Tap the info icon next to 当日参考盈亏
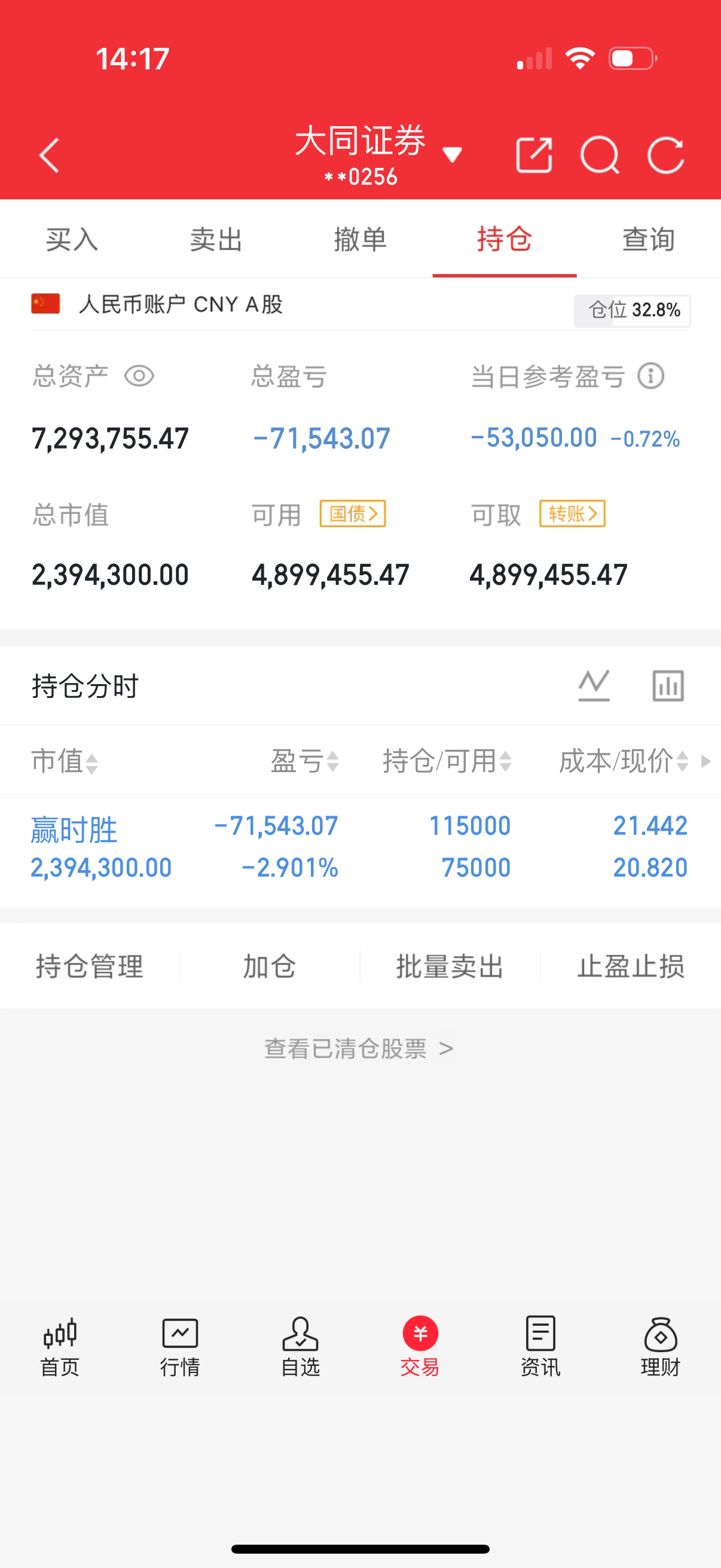The height and width of the screenshot is (1568, 721). (650, 376)
